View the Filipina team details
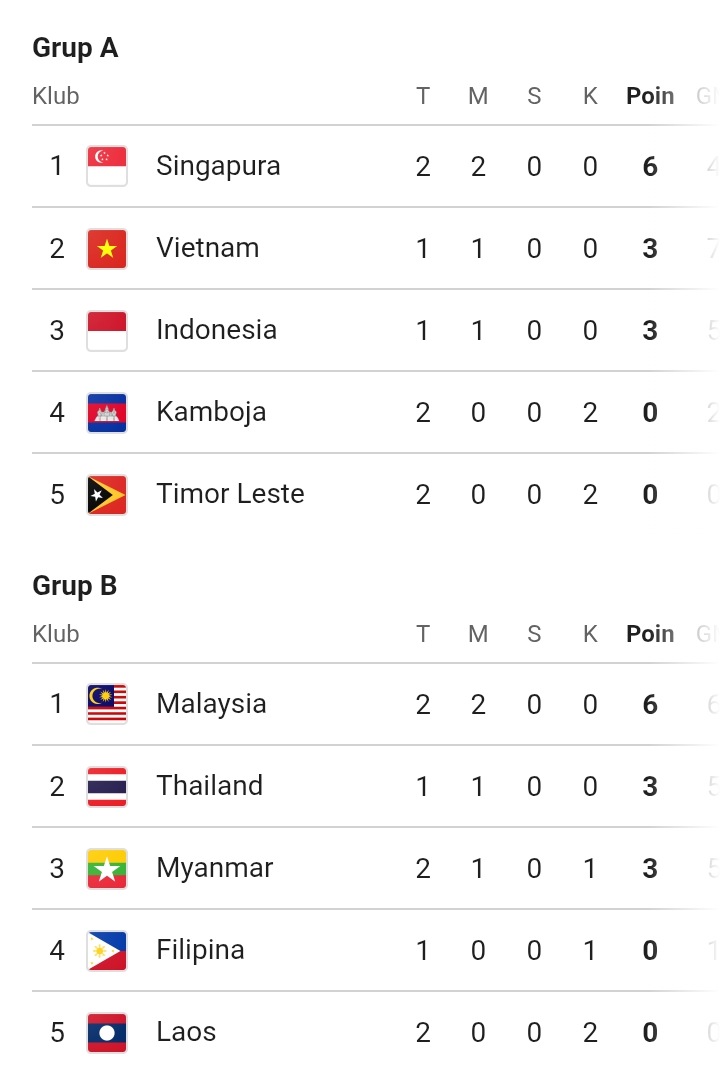 [x=376, y=950]
